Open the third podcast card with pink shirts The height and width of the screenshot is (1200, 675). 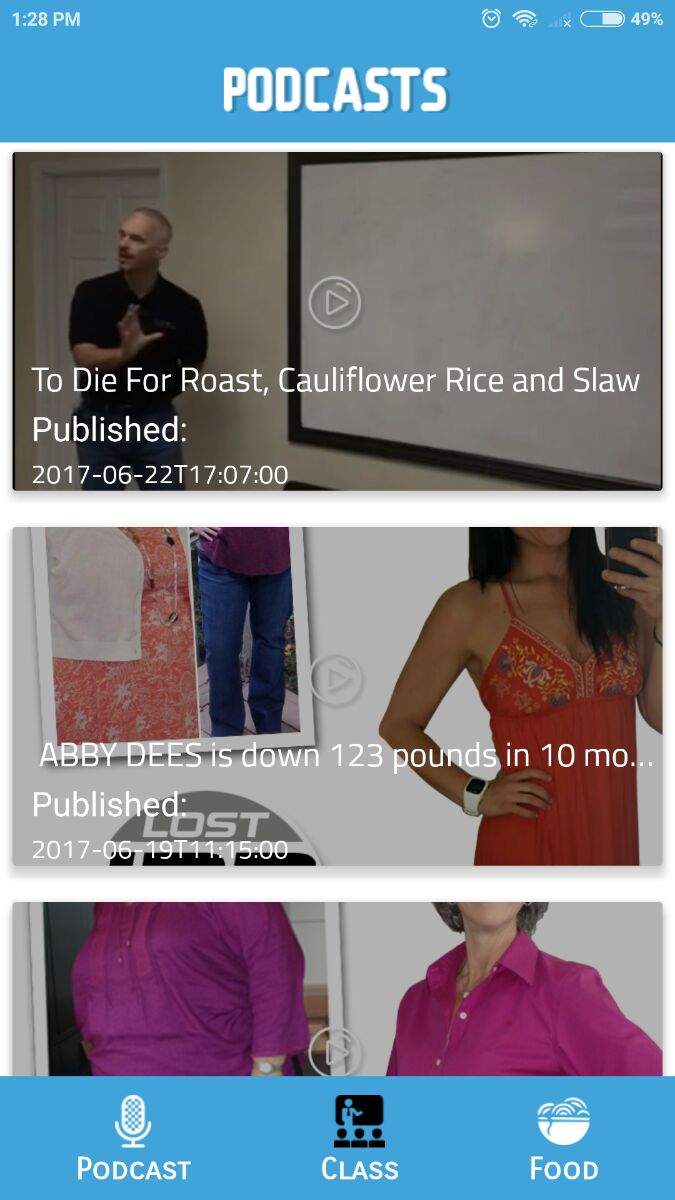click(x=337, y=990)
